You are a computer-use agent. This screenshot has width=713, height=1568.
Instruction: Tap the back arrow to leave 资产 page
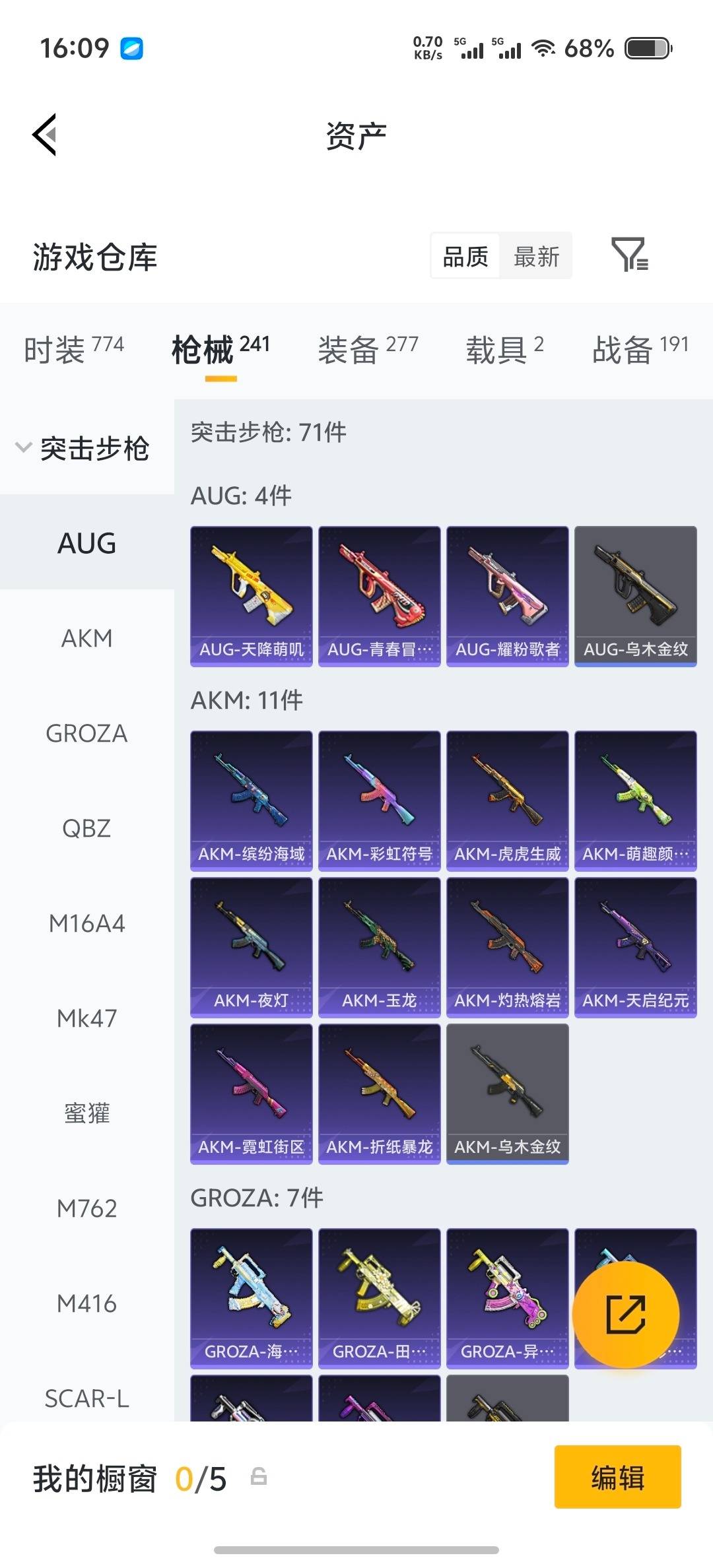click(44, 134)
